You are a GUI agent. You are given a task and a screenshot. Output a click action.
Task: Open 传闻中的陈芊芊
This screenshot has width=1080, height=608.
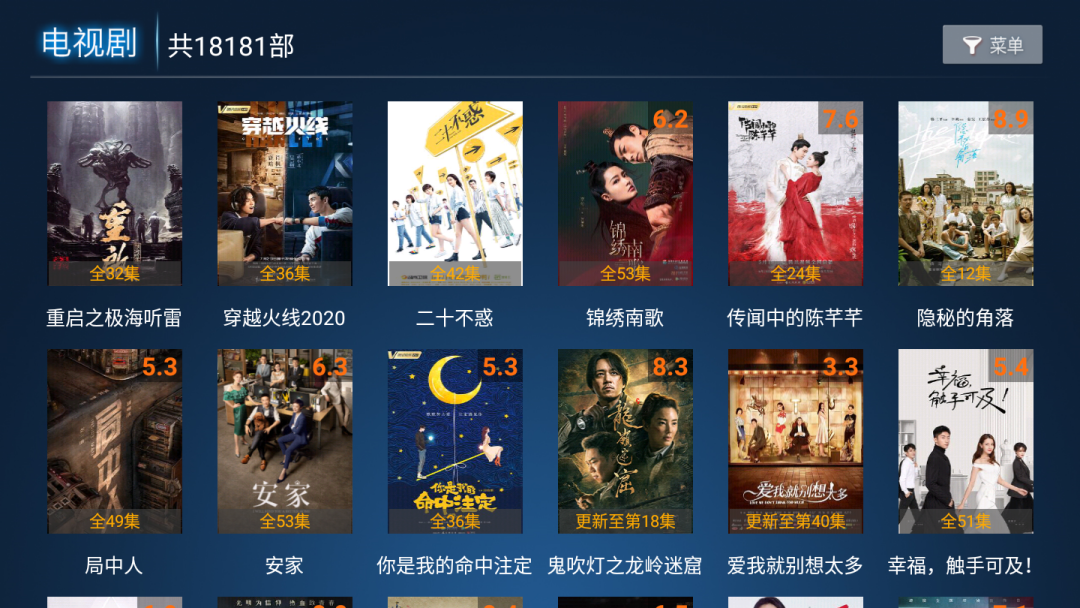pos(795,194)
